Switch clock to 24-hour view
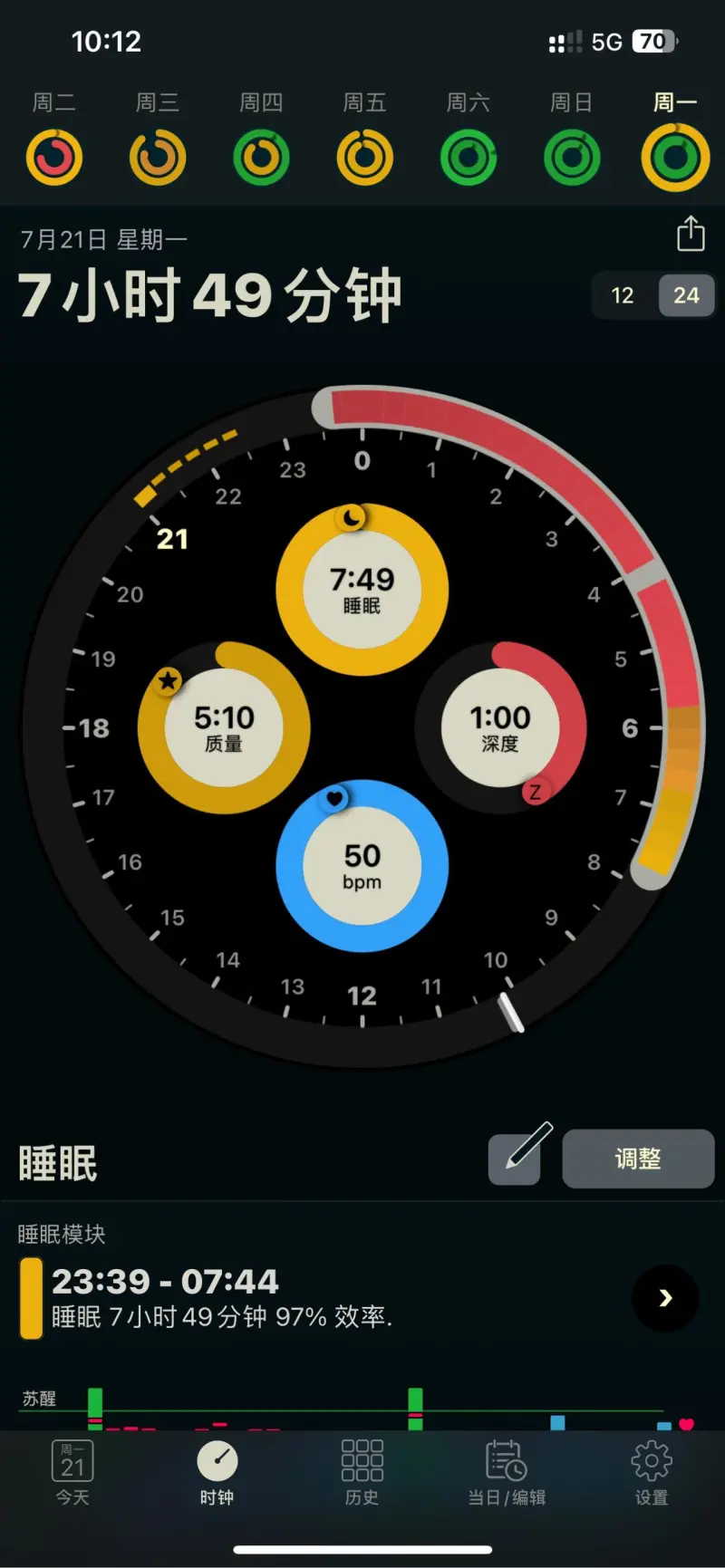 point(686,295)
